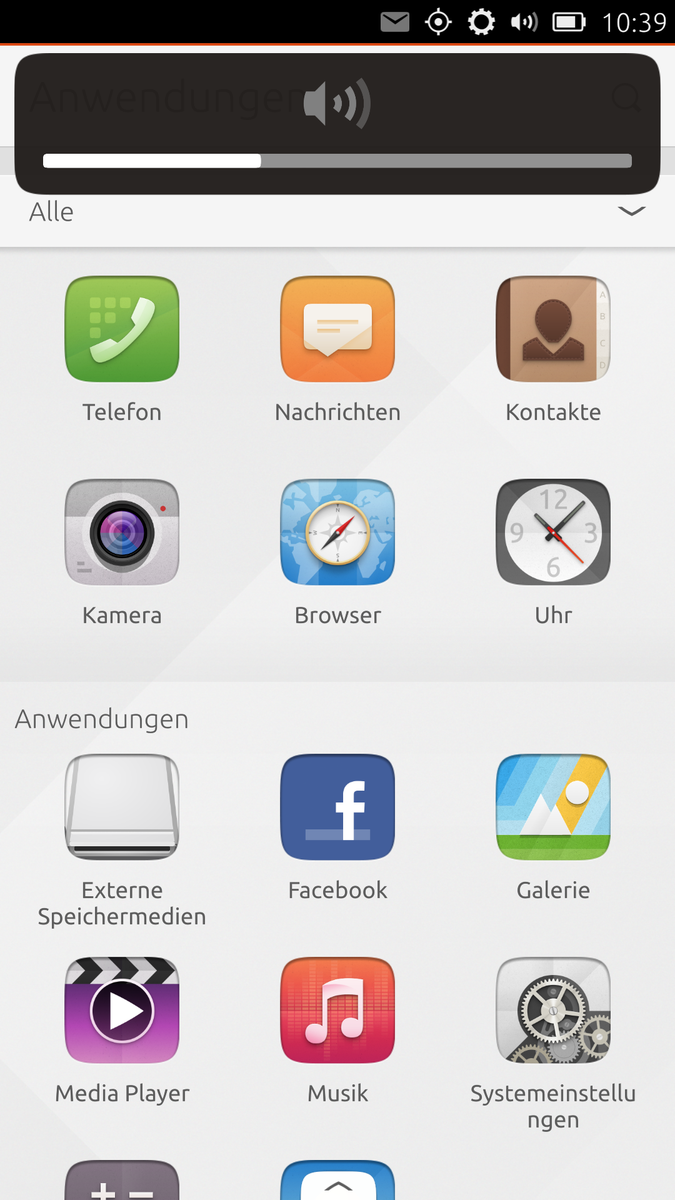Image resolution: width=675 pixels, height=1200 pixels.
Task: Open the Browser app
Action: pos(338,532)
